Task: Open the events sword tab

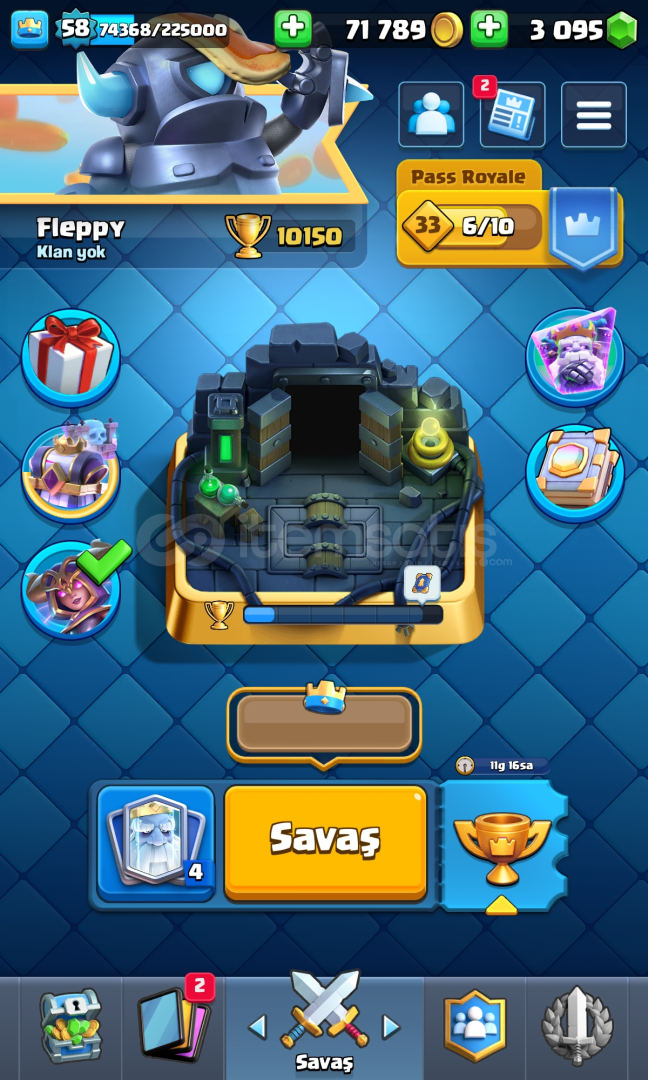Action: (576, 1024)
